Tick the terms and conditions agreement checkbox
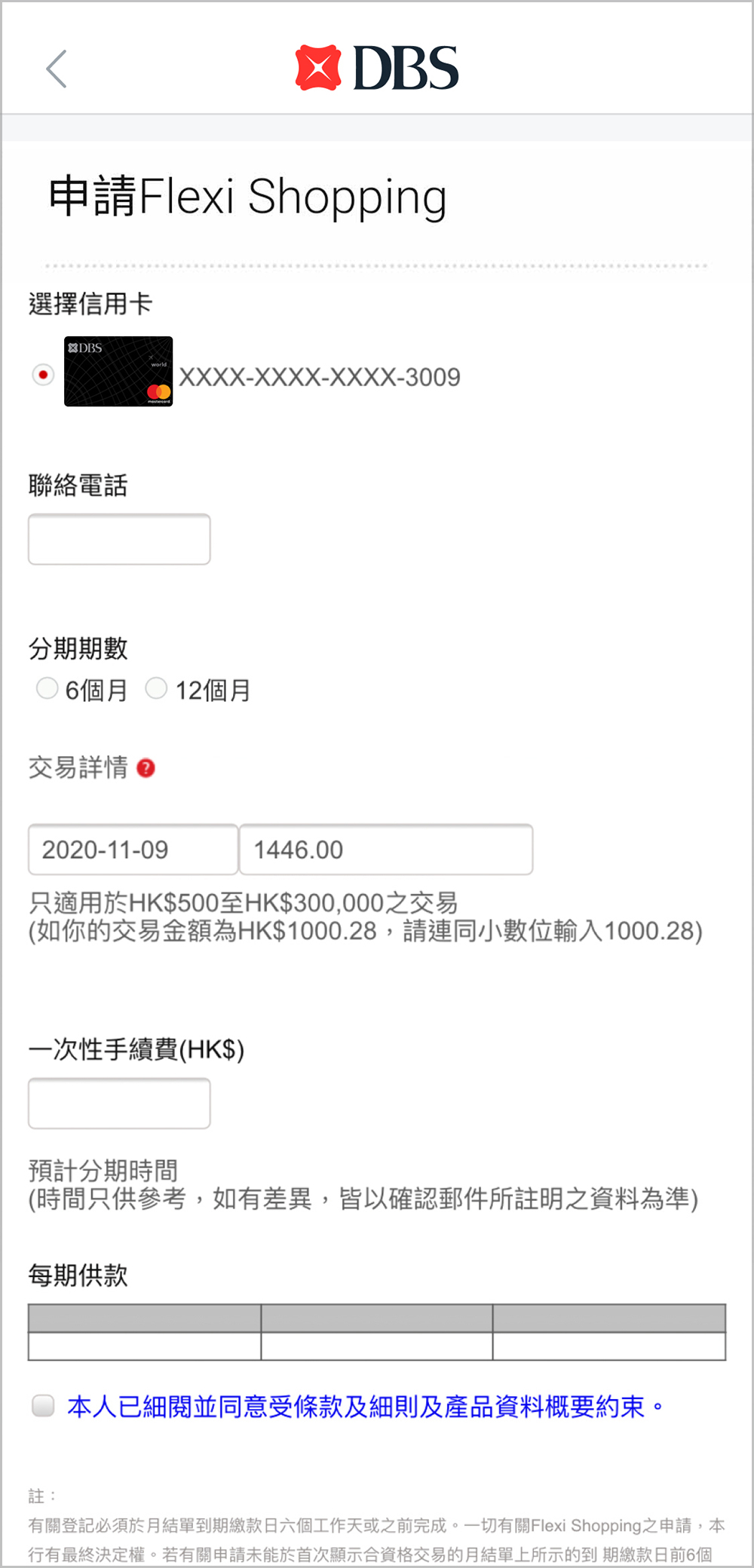Viewport: 754px width, 1568px height. [43, 1405]
